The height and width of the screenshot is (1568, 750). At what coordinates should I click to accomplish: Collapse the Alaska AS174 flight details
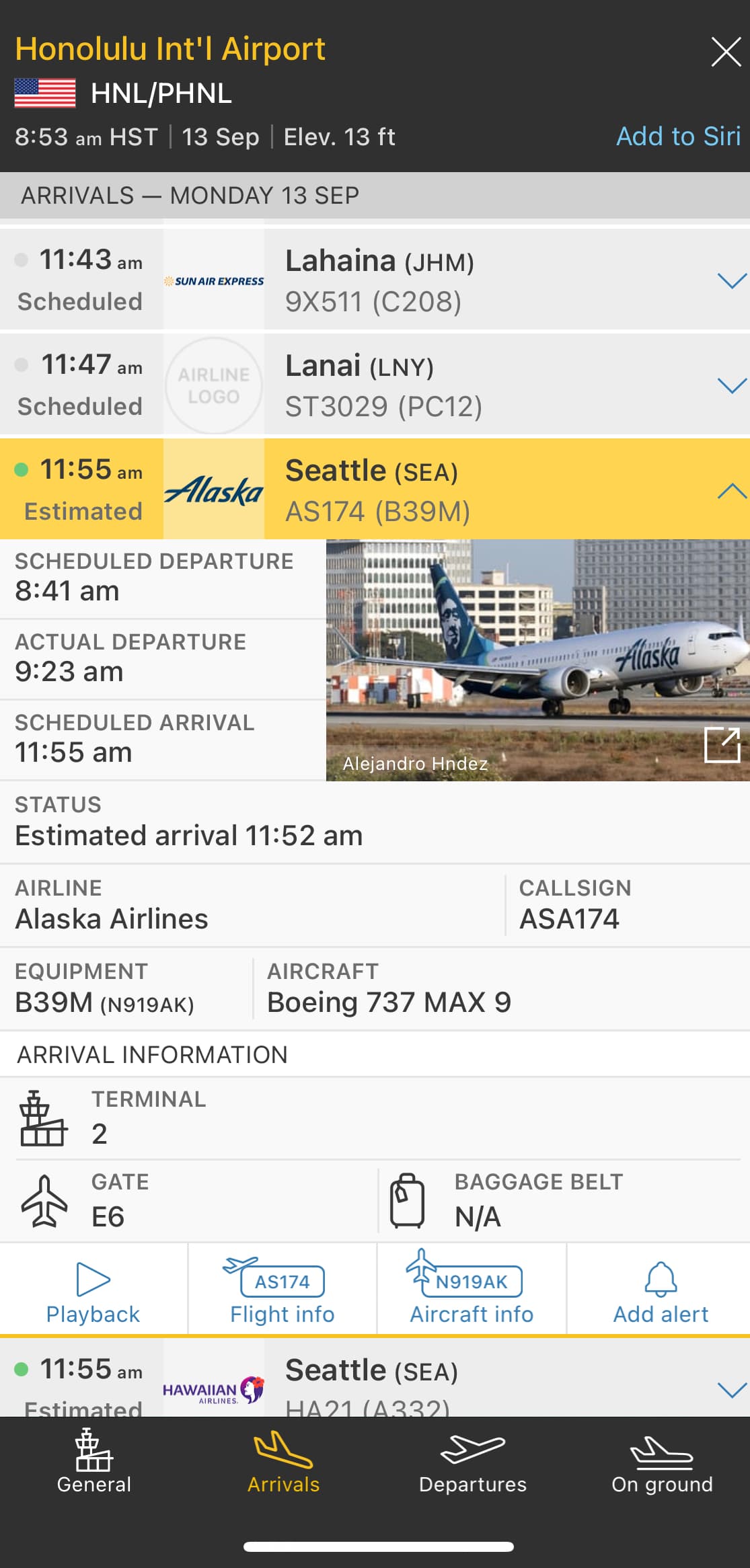pos(732,491)
